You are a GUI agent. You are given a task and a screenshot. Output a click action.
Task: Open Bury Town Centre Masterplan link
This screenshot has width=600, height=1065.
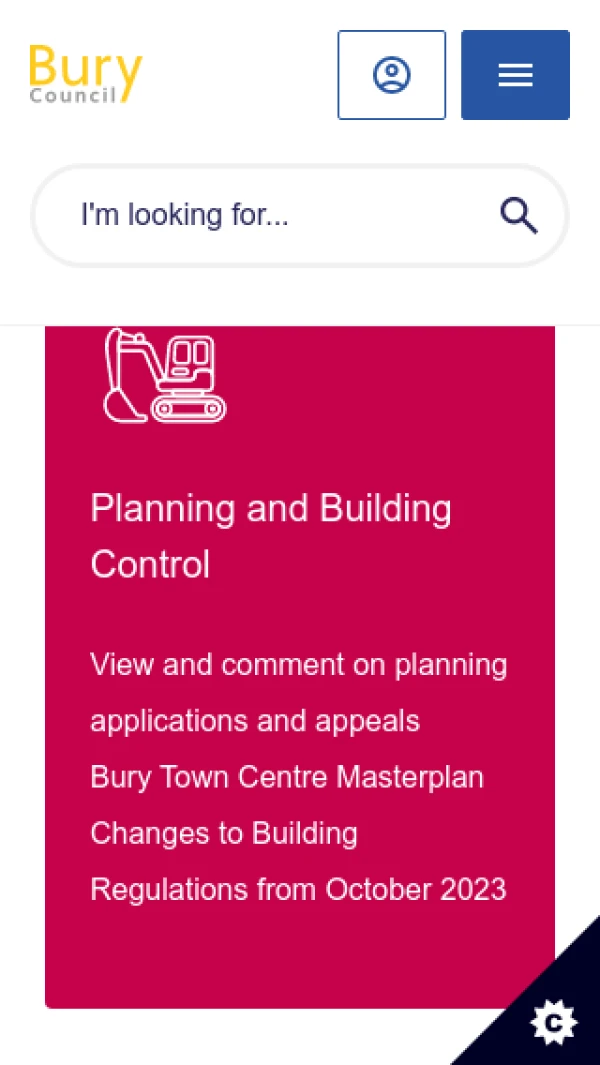click(x=287, y=777)
